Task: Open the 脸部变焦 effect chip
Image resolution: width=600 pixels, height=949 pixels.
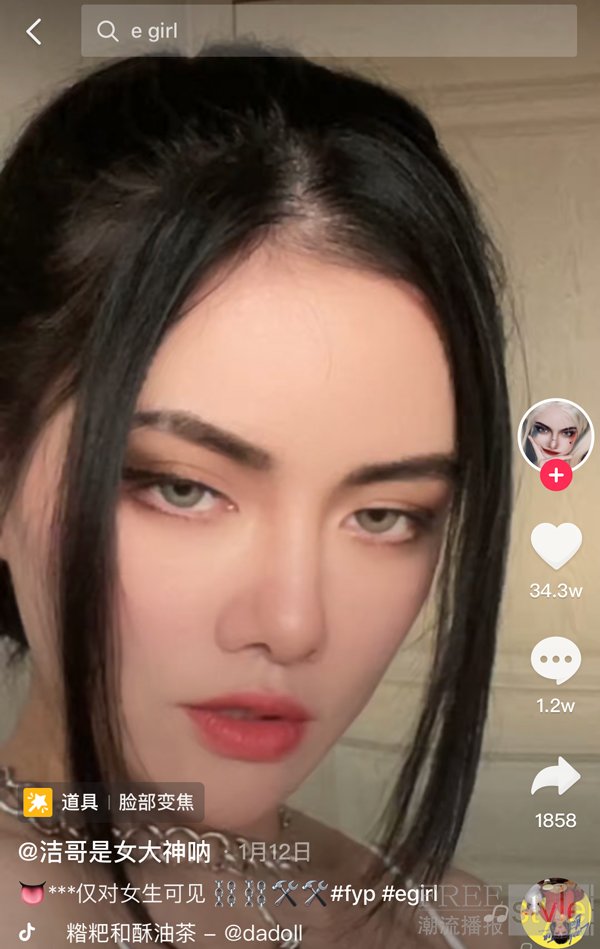Action: click(114, 802)
